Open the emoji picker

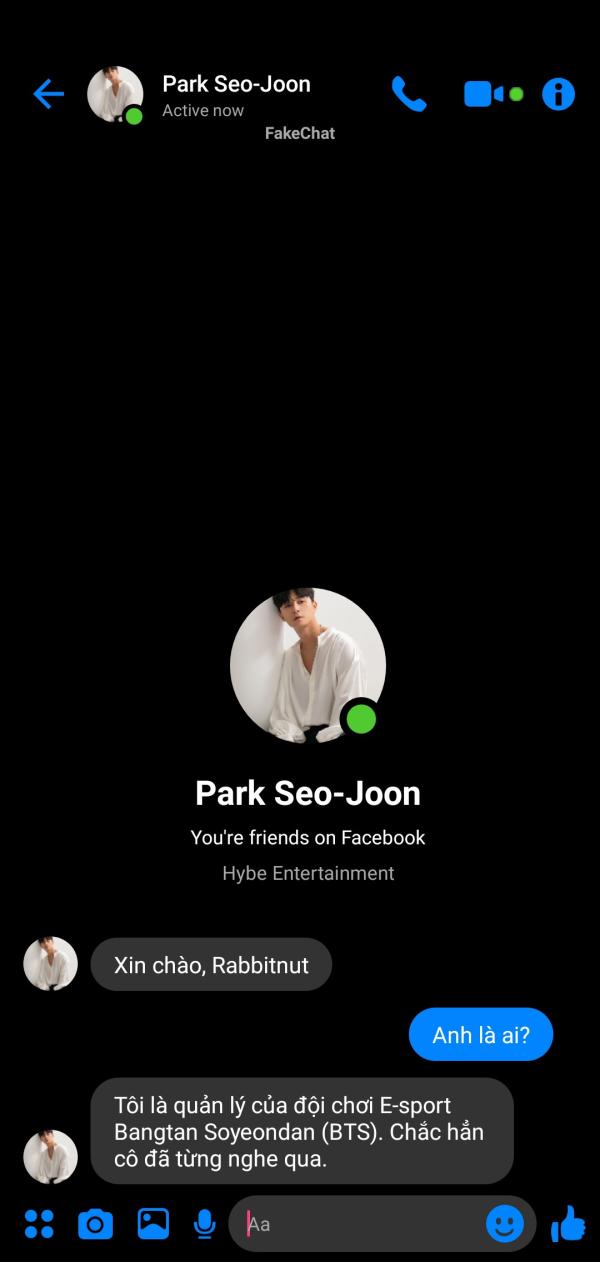point(504,1223)
